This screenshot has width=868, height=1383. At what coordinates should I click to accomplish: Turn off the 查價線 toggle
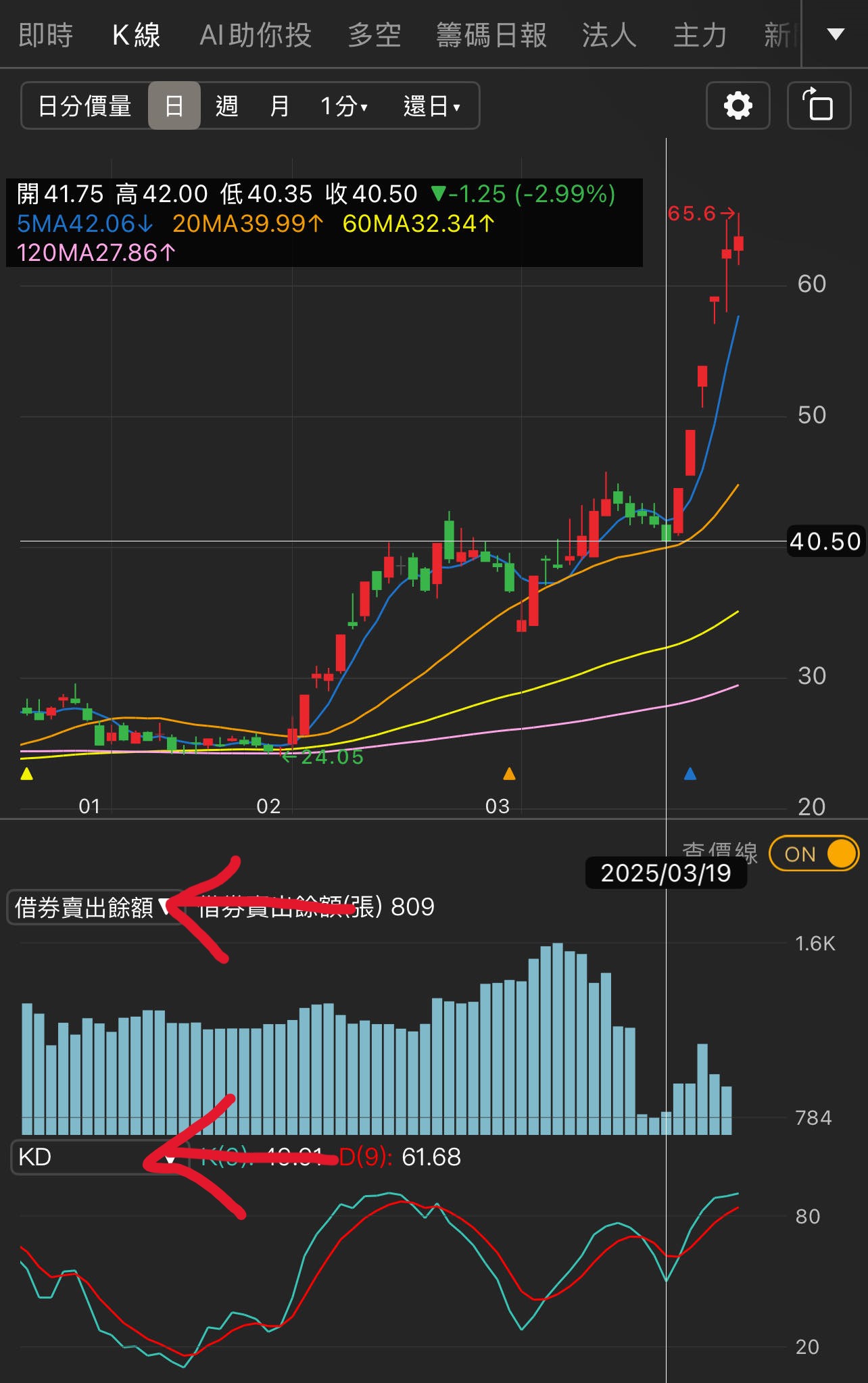(814, 854)
